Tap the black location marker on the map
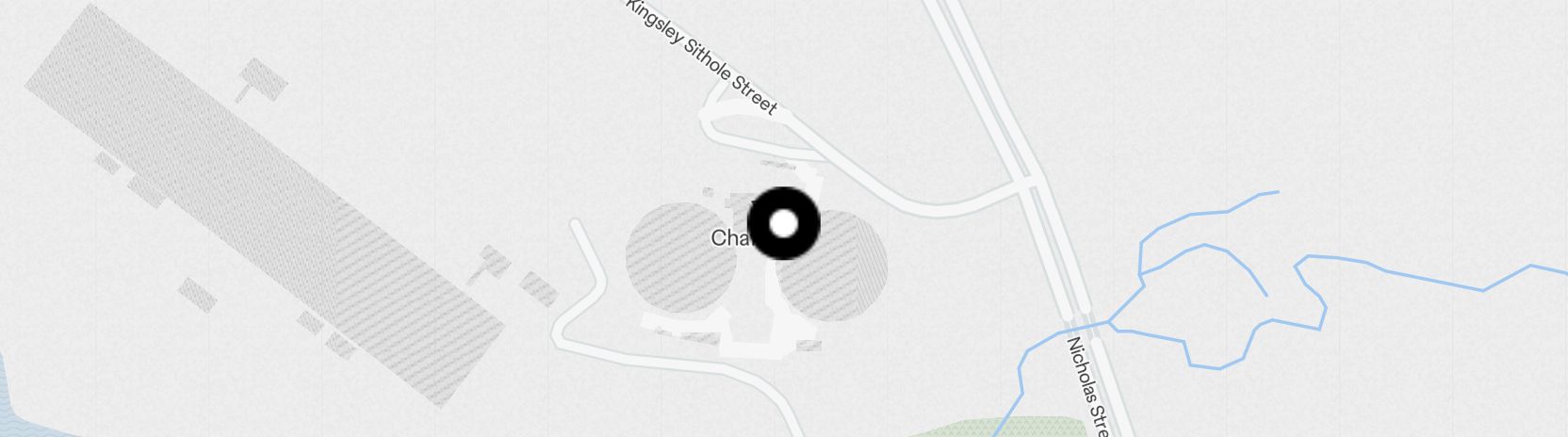Screen dimensions: 1568x437 pos(783,223)
